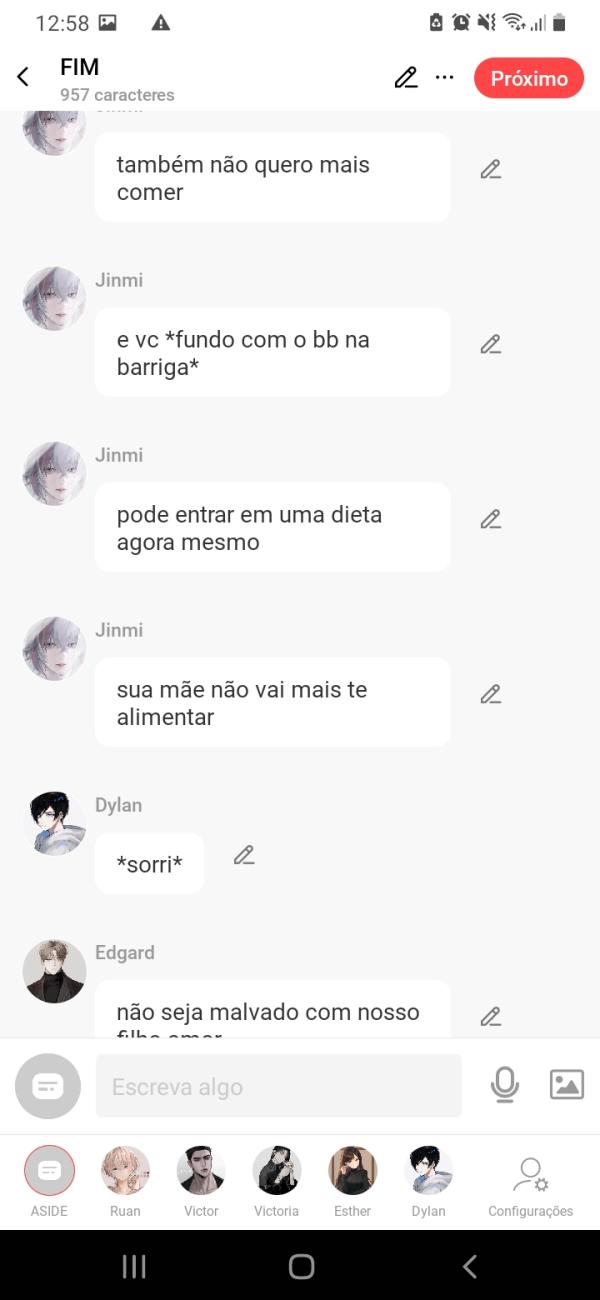Screen dimensions: 600x1300
Task: Focus the "Escreva algo" text field
Action: pos(278,1086)
